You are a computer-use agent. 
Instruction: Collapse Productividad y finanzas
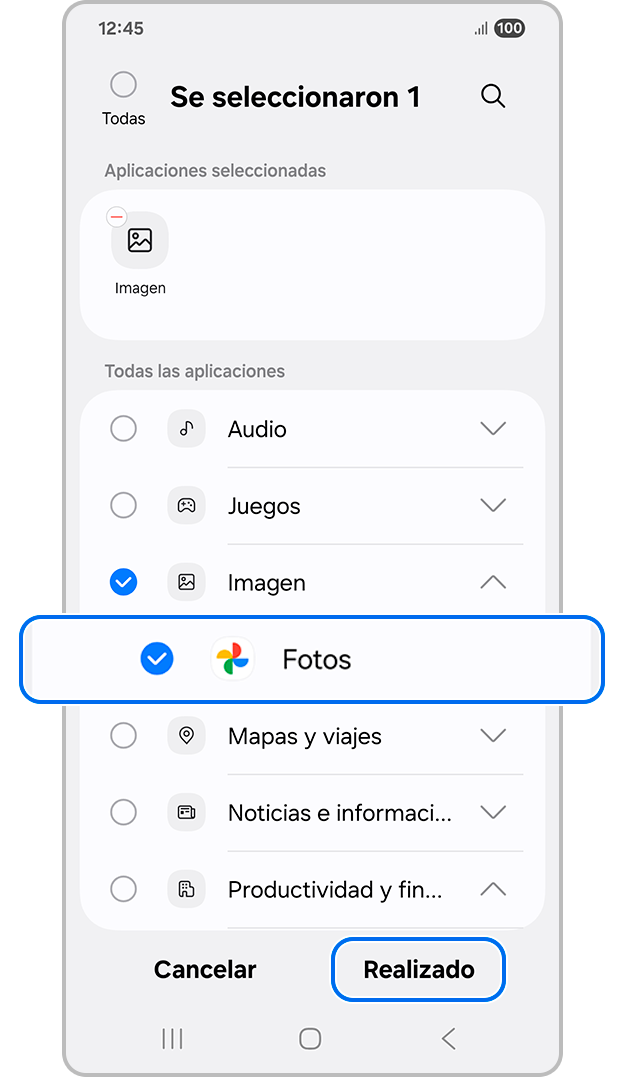(493, 888)
